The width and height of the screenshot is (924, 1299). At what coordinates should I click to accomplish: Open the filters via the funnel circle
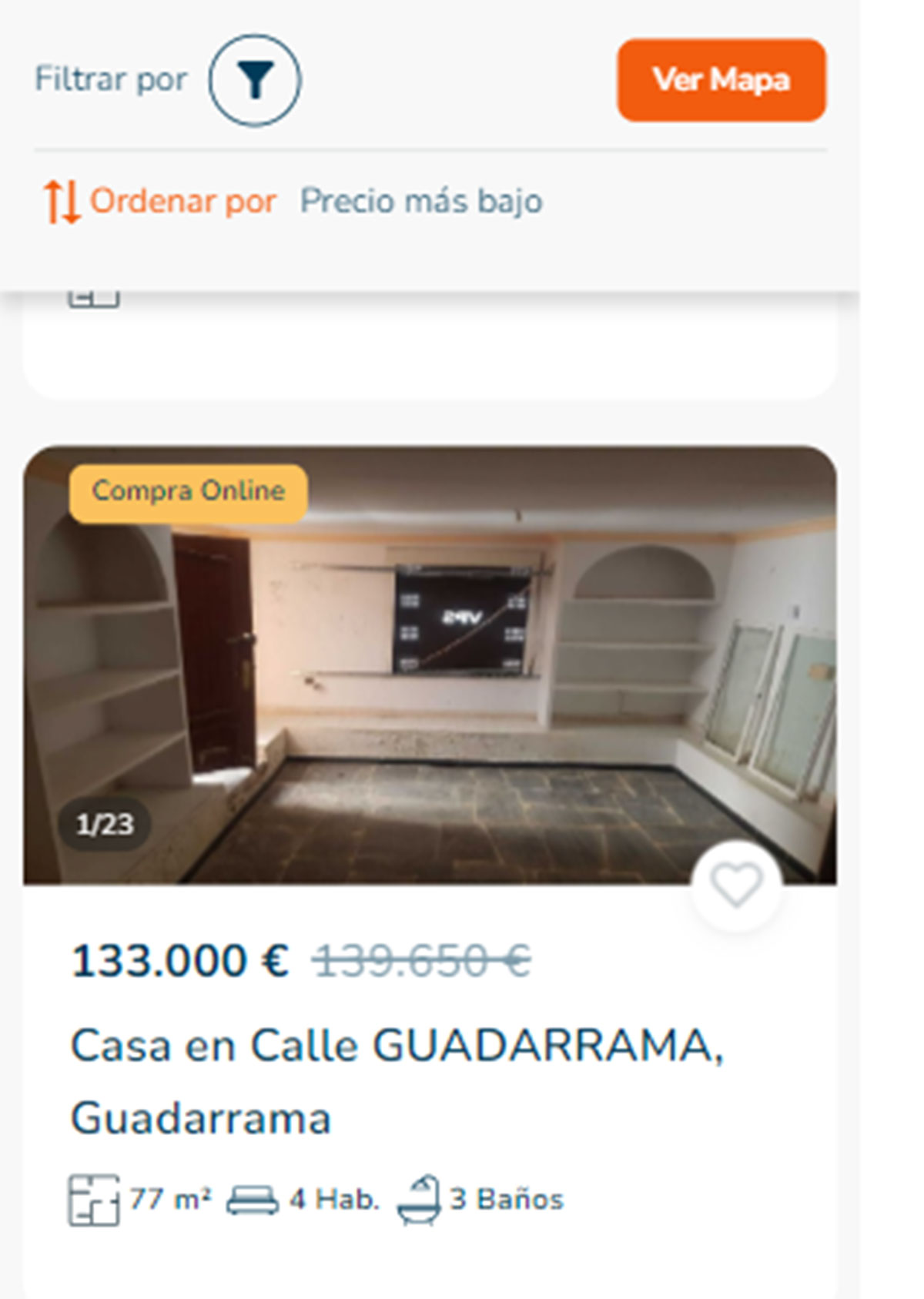click(x=256, y=80)
